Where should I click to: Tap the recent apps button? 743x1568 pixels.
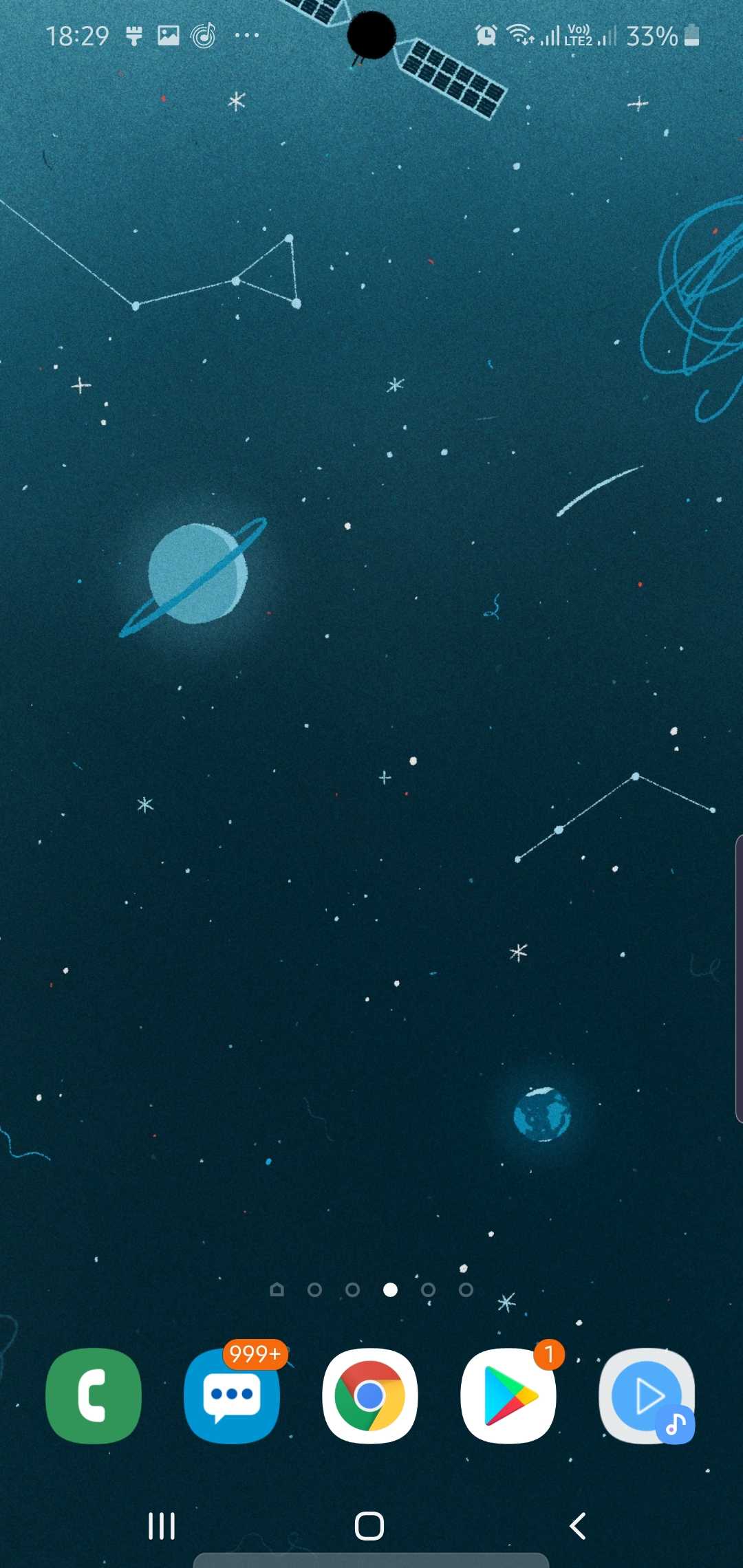click(162, 1526)
